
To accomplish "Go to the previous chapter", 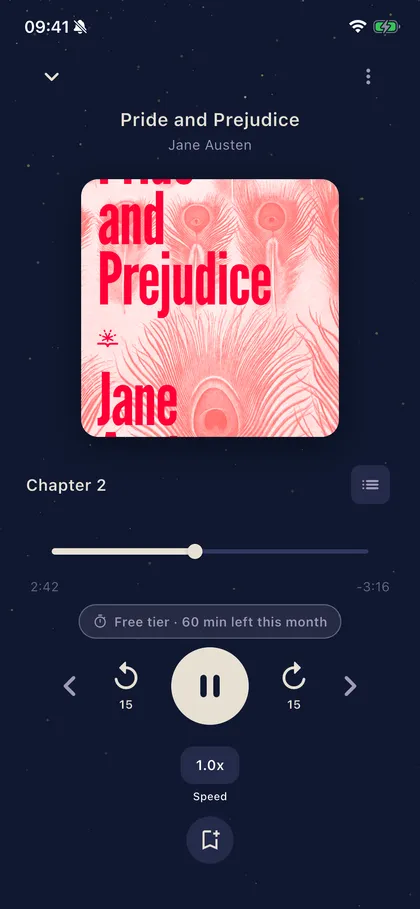I will tap(70, 686).
